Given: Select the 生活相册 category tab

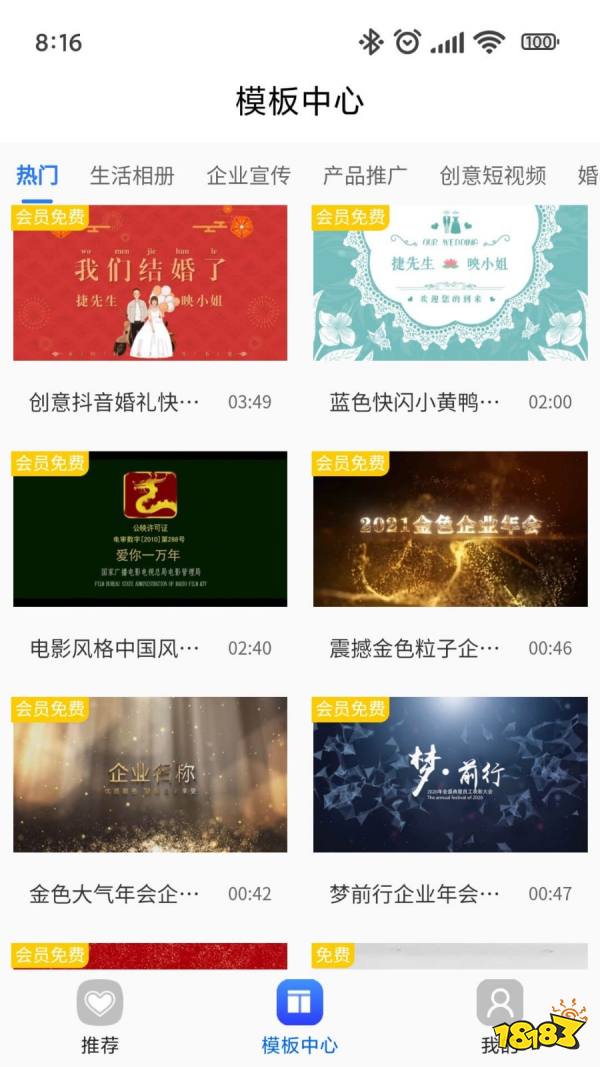Looking at the screenshot, I should (132, 176).
